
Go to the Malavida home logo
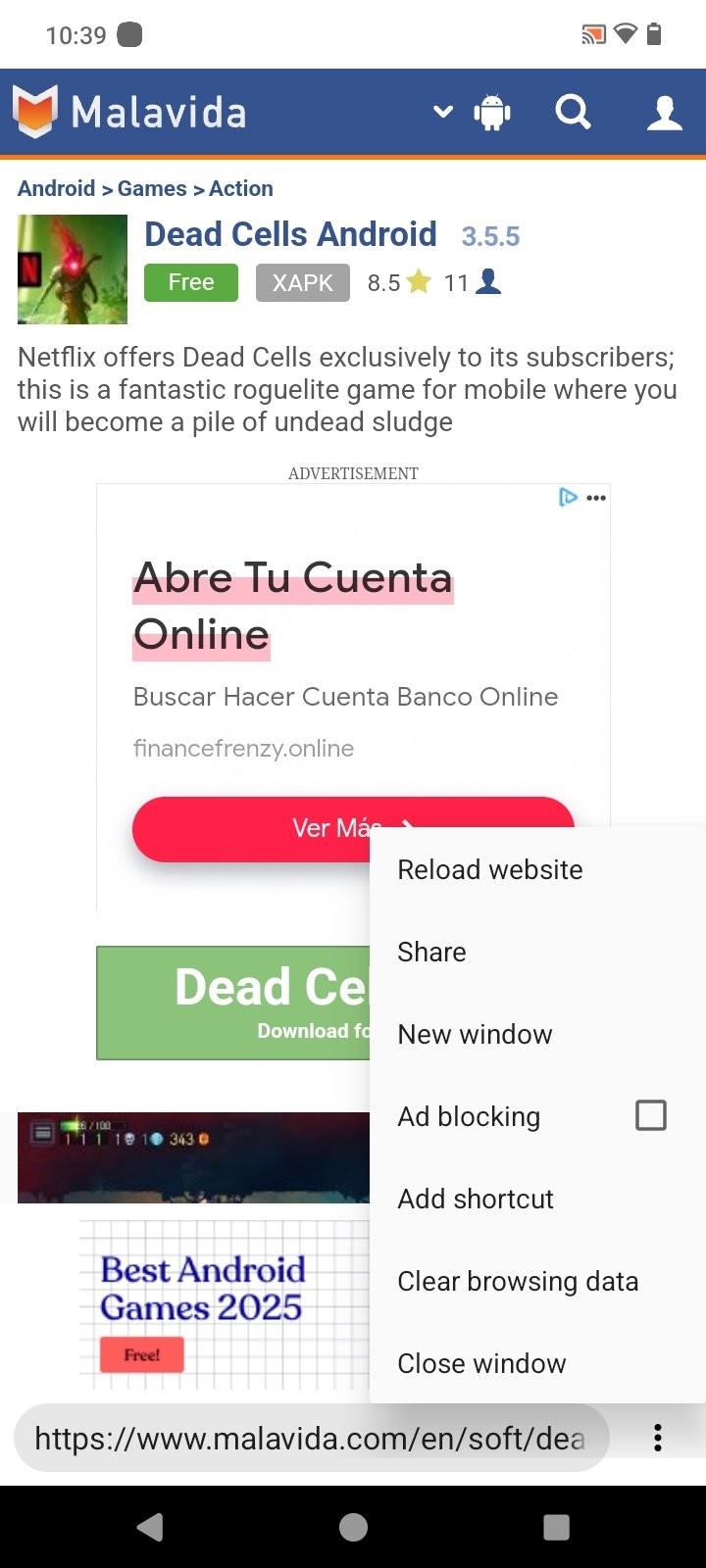tap(129, 112)
